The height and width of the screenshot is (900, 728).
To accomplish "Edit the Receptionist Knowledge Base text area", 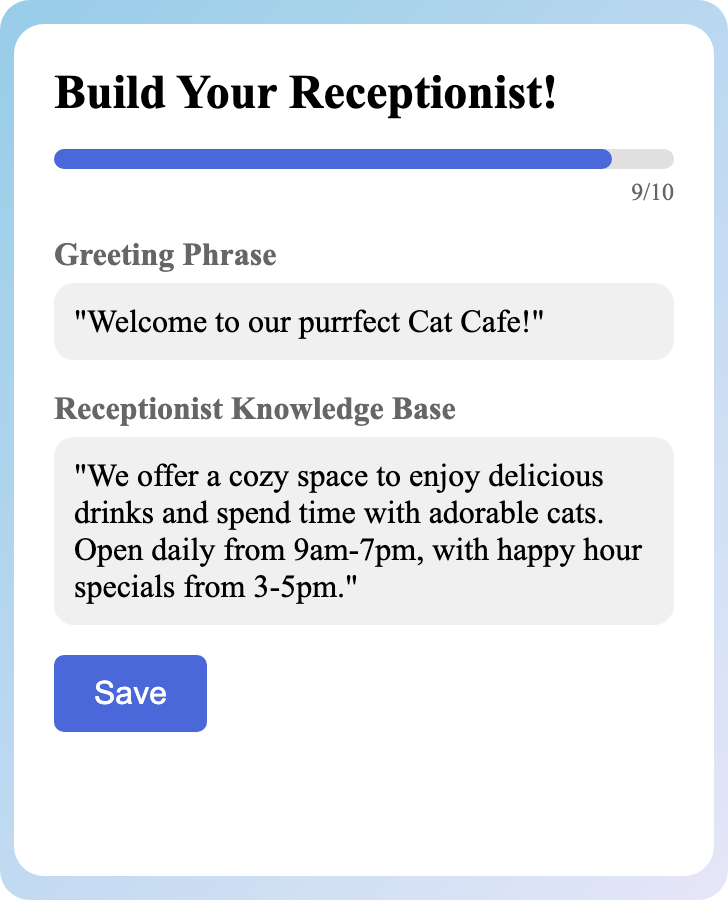I will pyautogui.click(x=363, y=531).
